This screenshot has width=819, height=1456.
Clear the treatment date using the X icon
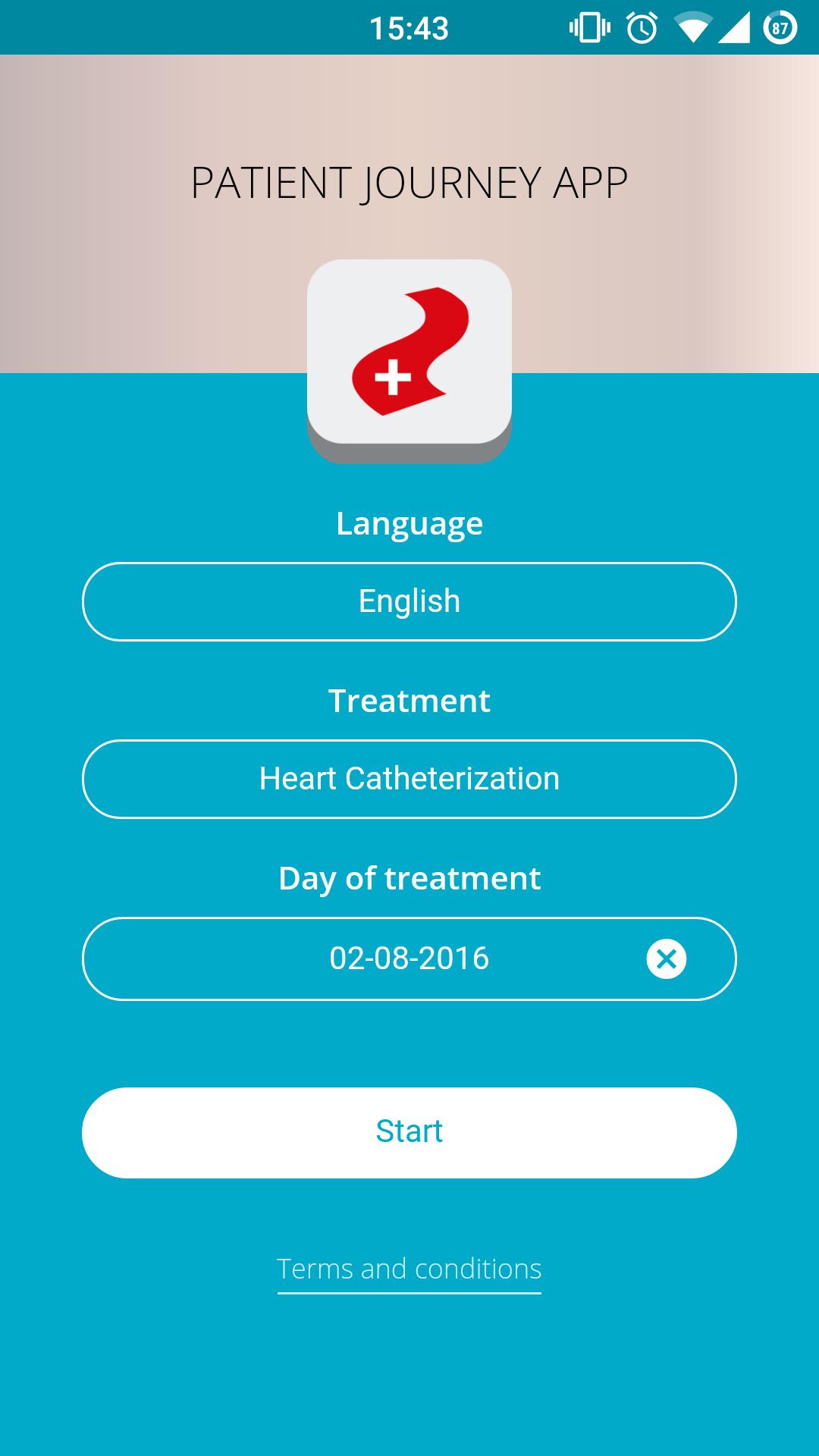667,959
